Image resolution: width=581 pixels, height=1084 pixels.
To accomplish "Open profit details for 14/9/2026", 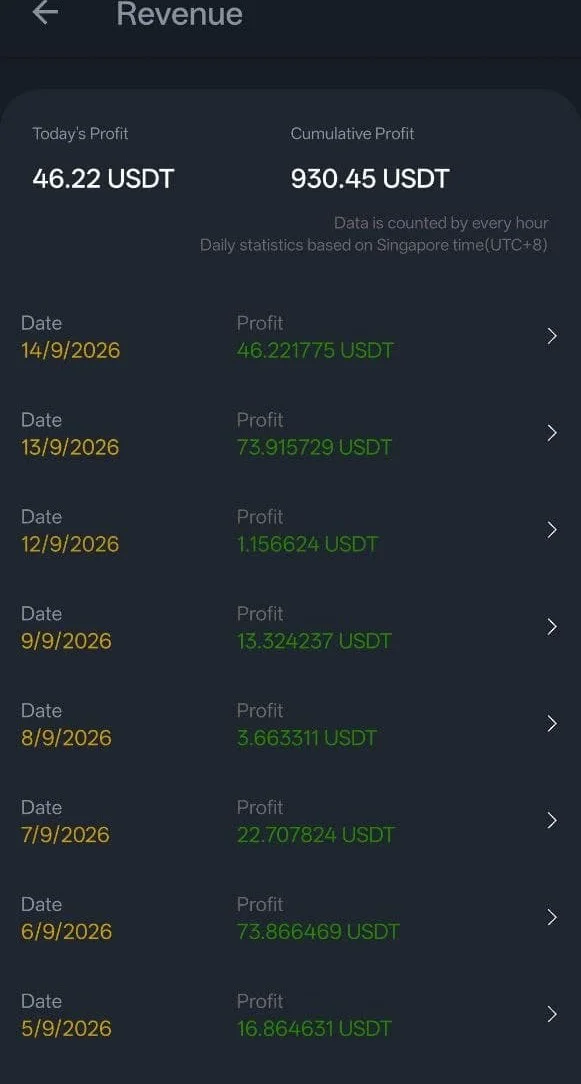I will 290,337.
